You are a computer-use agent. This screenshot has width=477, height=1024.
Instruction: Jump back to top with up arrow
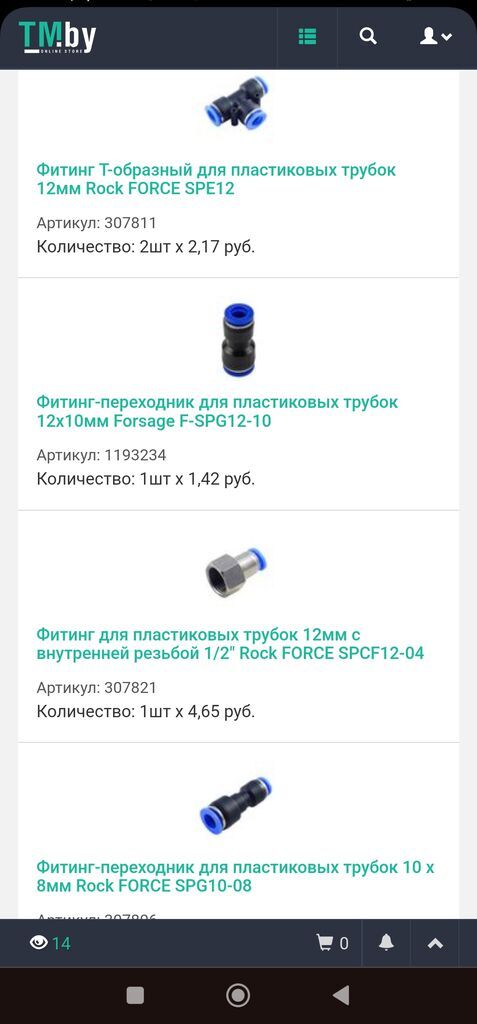tap(435, 943)
